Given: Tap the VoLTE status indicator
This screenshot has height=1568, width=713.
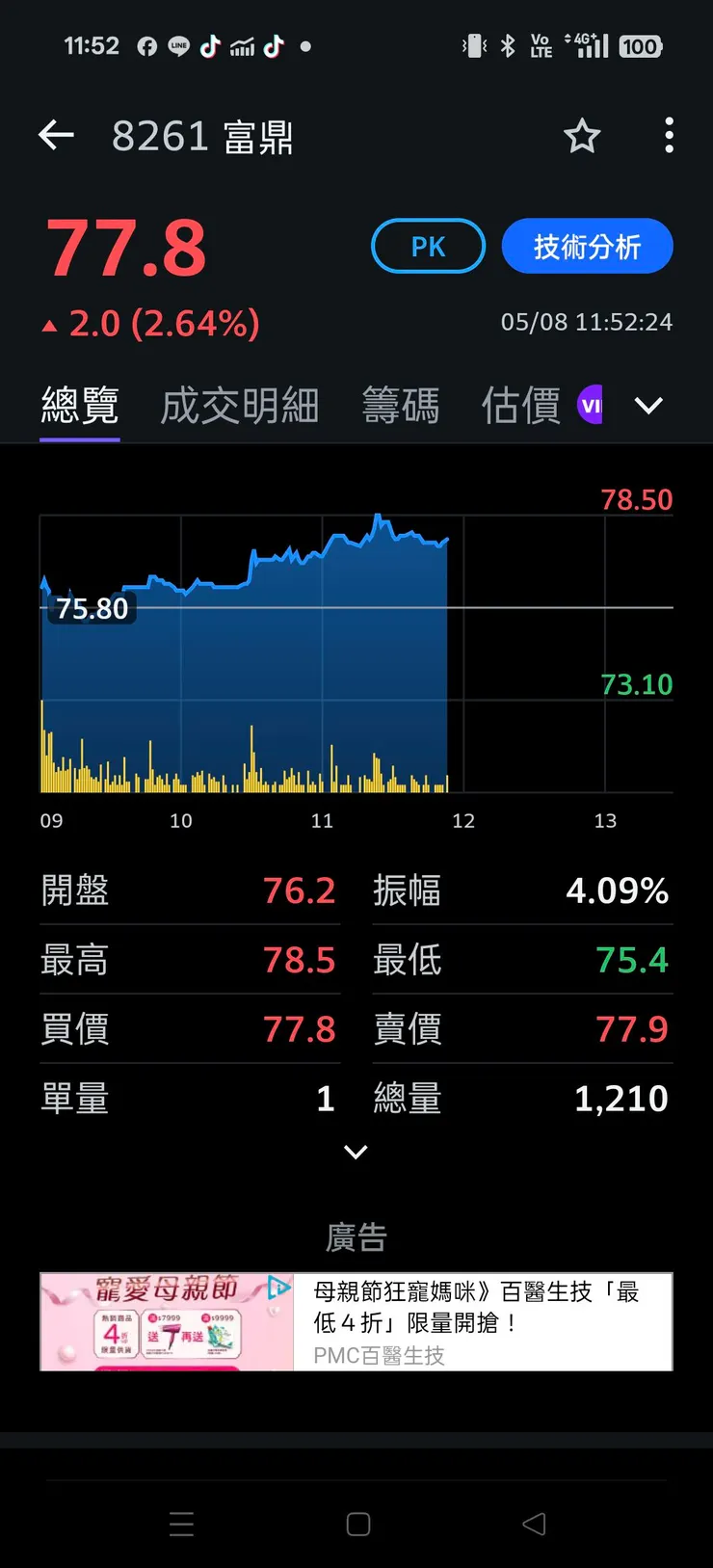Looking at the screenshot, I should click(x=541, y=45).
